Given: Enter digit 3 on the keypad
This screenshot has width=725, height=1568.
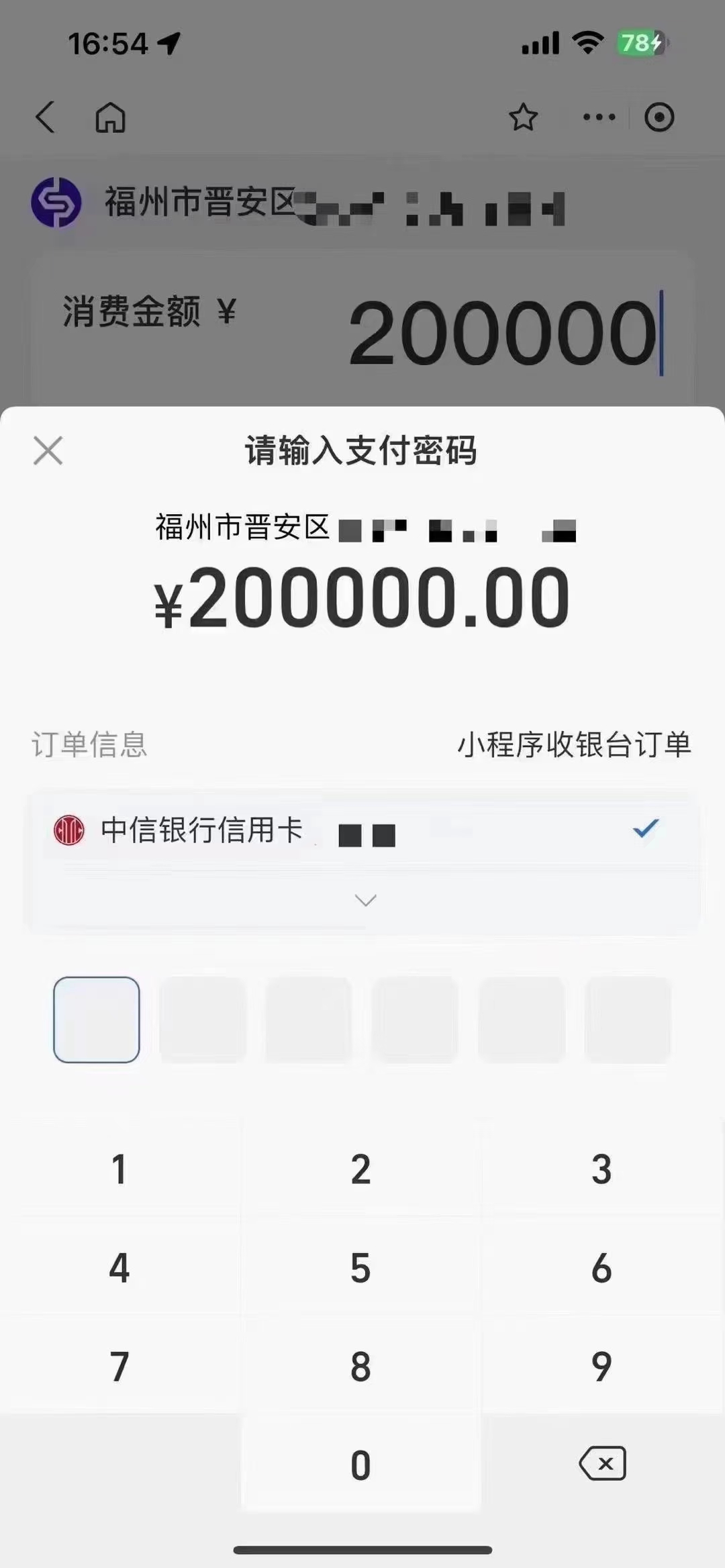Looking at the screenshot, I should [x=601, y=1169].
